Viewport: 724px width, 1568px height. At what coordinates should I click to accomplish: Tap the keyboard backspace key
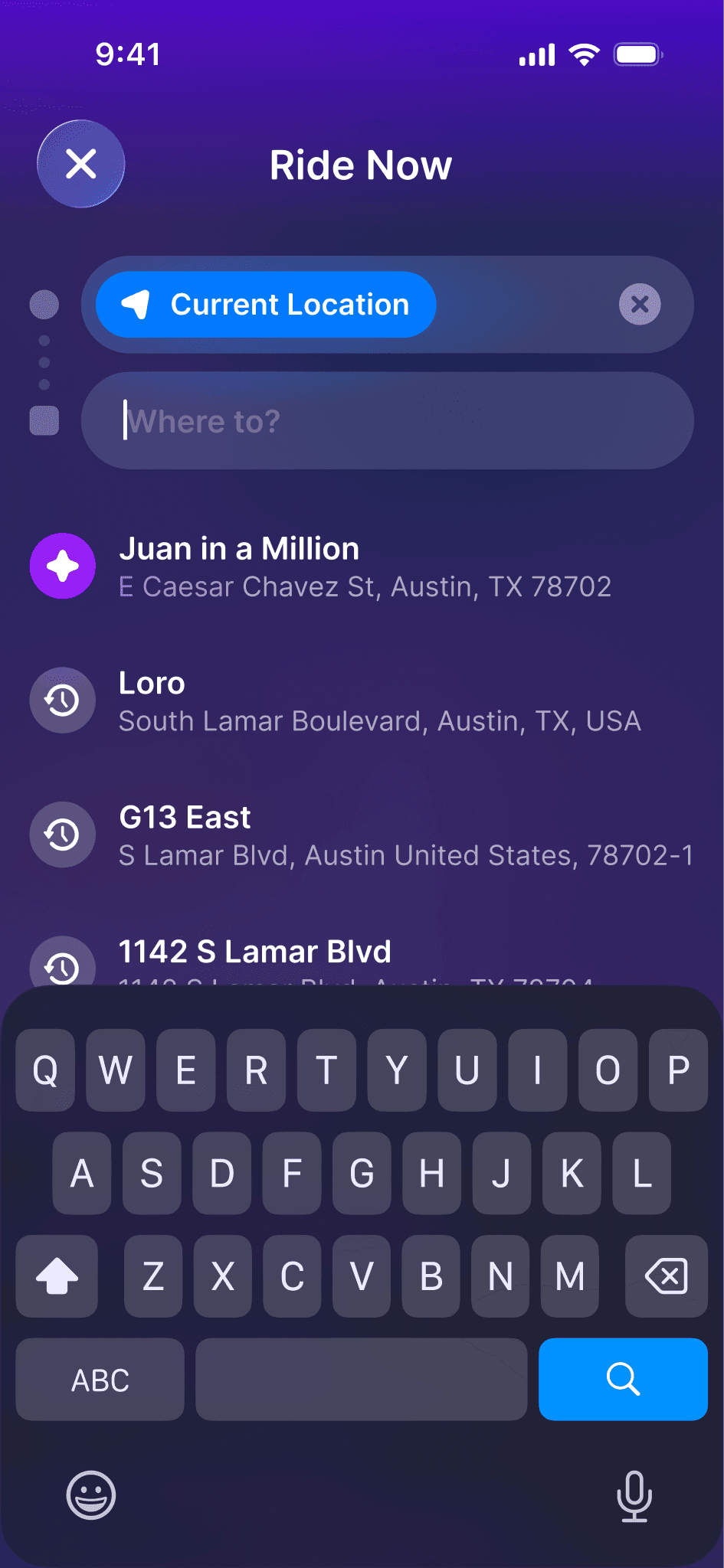(x=666, y=1276)
